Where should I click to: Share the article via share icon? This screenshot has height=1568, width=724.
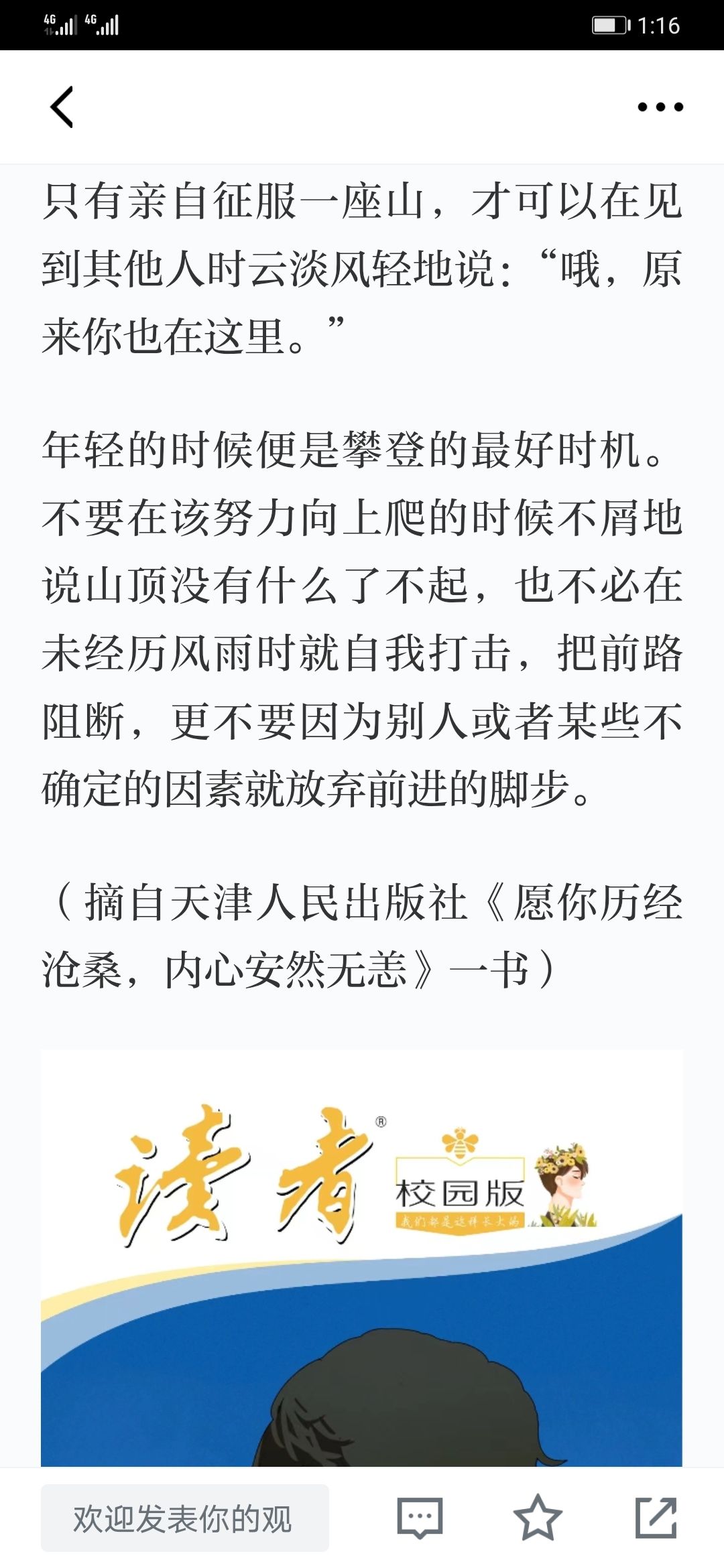(656, 1518)
